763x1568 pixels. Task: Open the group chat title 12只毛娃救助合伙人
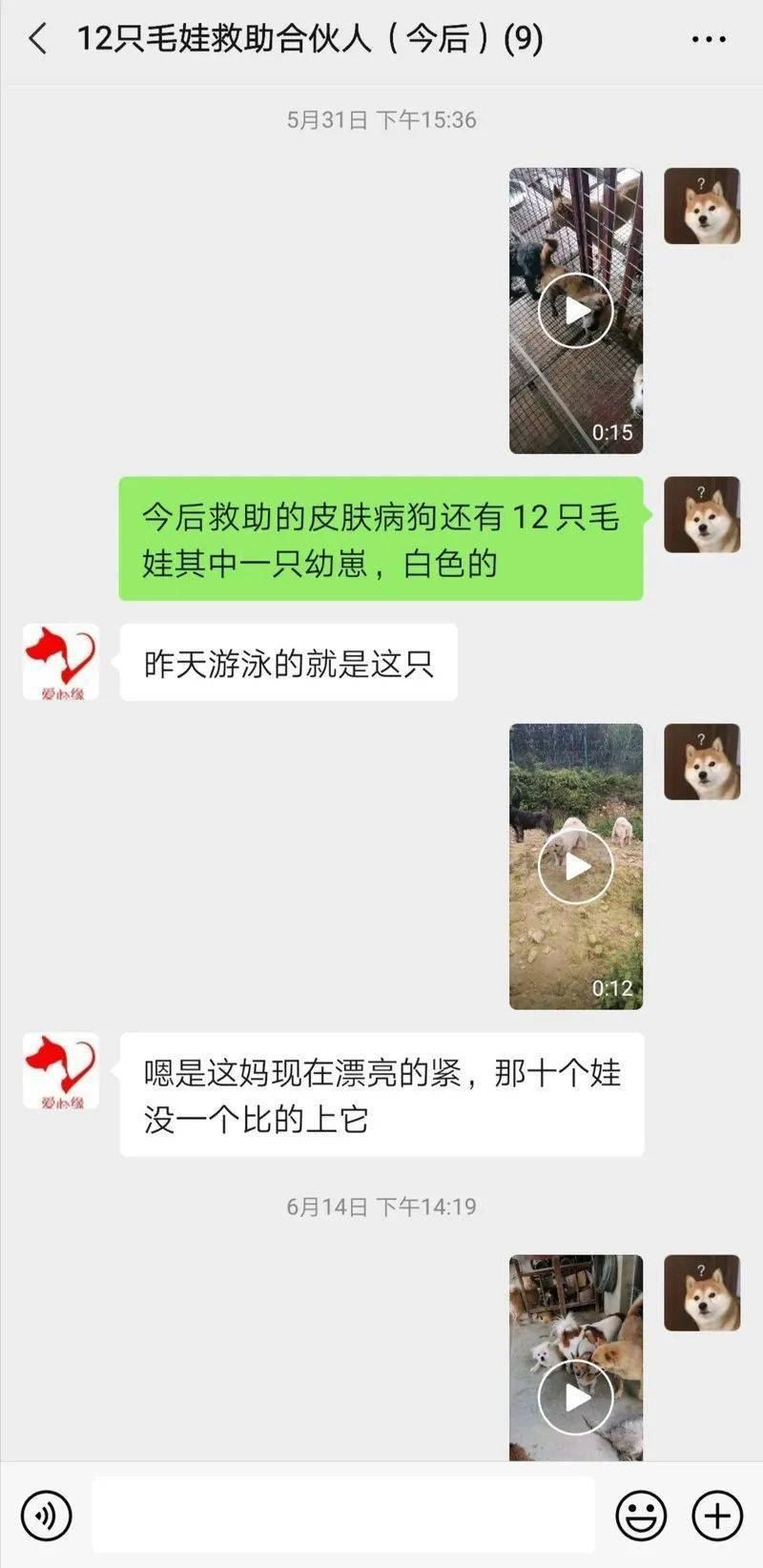tap(307, 40)
